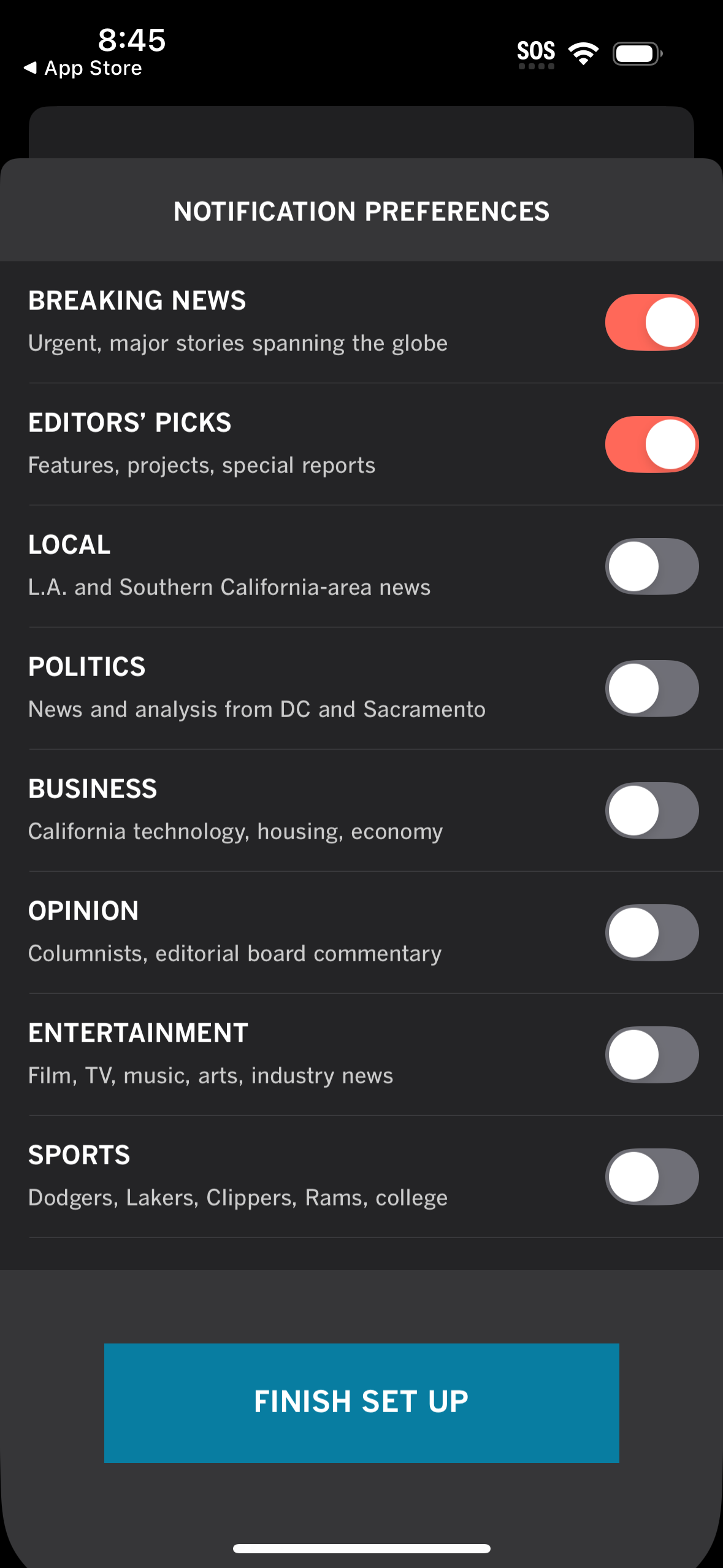Tap the SOS cellular indicator
This screenshot has width=723, height=1568.
(x=535, y=52)
